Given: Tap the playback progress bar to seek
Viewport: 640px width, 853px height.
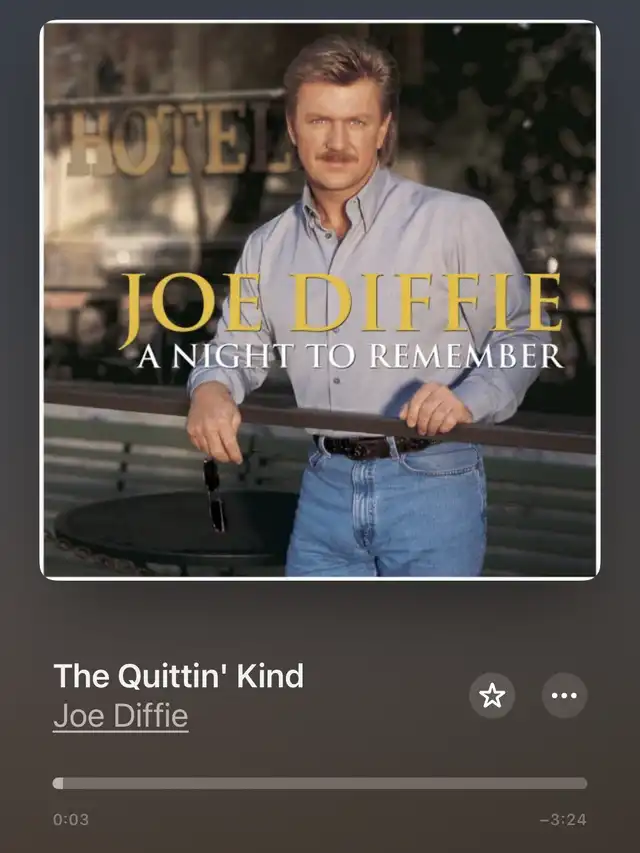Looking at the screenshot, I should (320, 783).
